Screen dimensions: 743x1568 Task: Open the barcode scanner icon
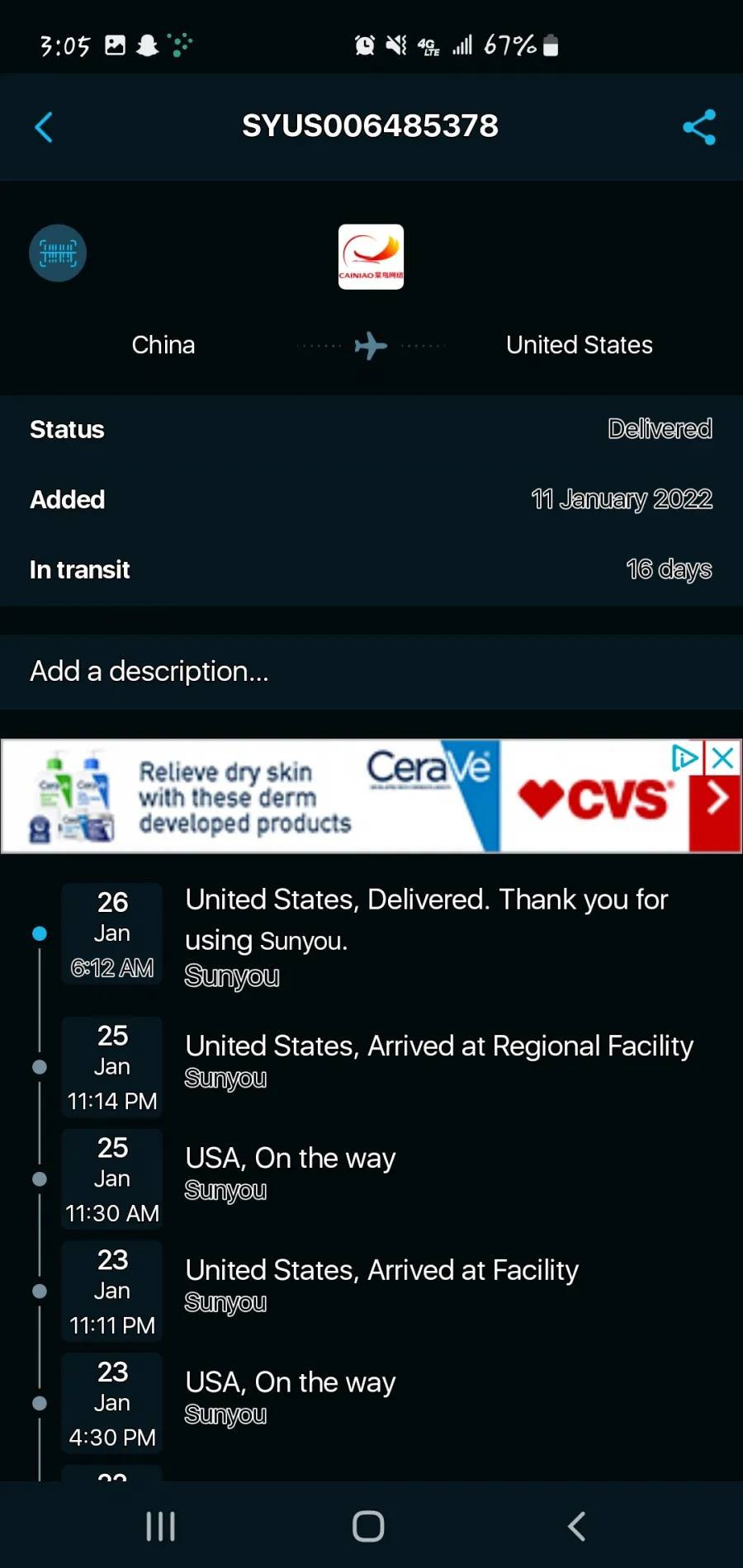click(58, 253)
